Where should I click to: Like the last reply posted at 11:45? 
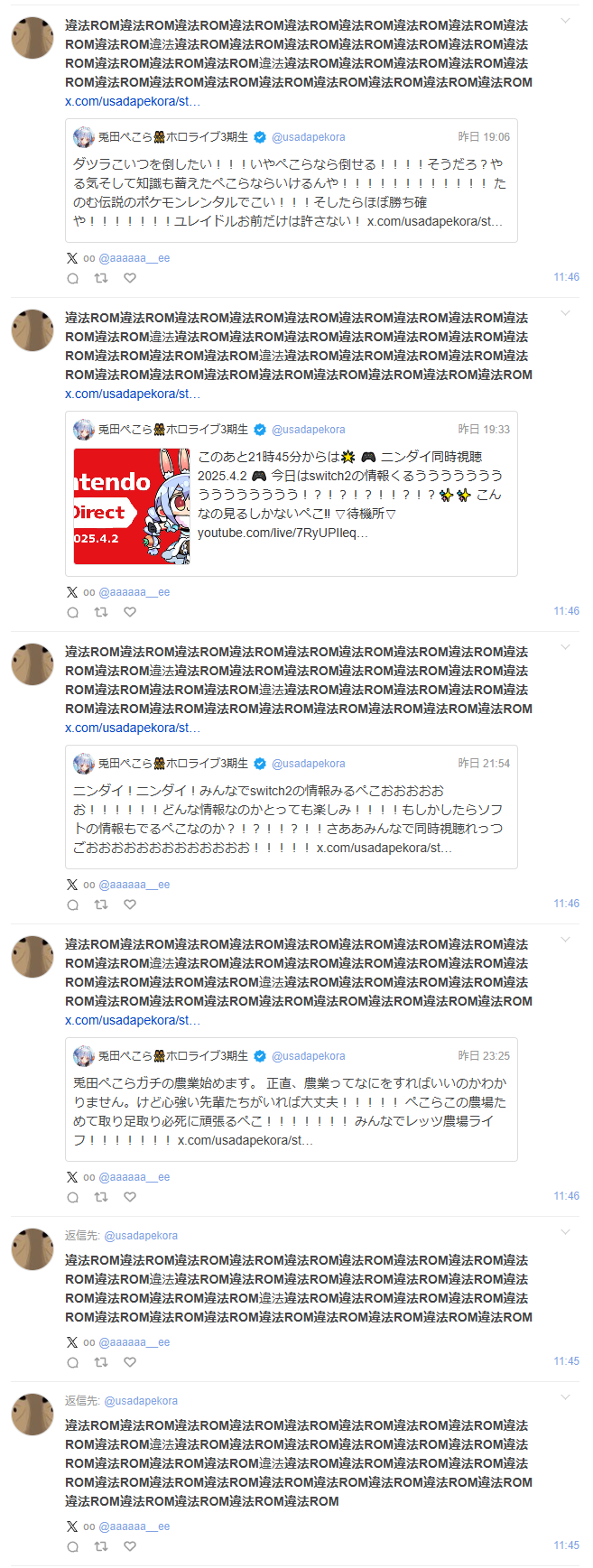click(x=130, y=1546)
